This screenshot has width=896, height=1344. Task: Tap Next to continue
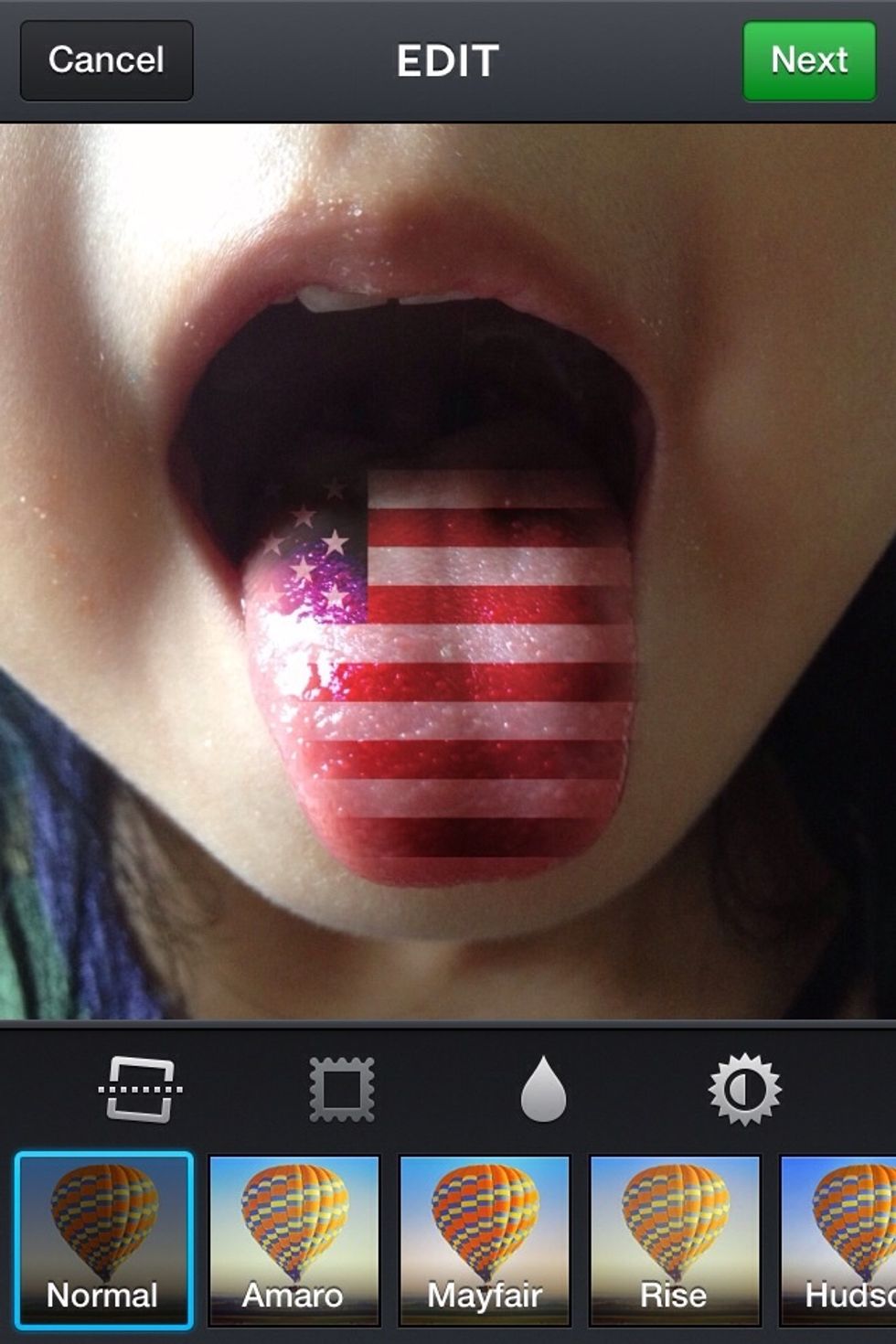[x=809, y=60]
